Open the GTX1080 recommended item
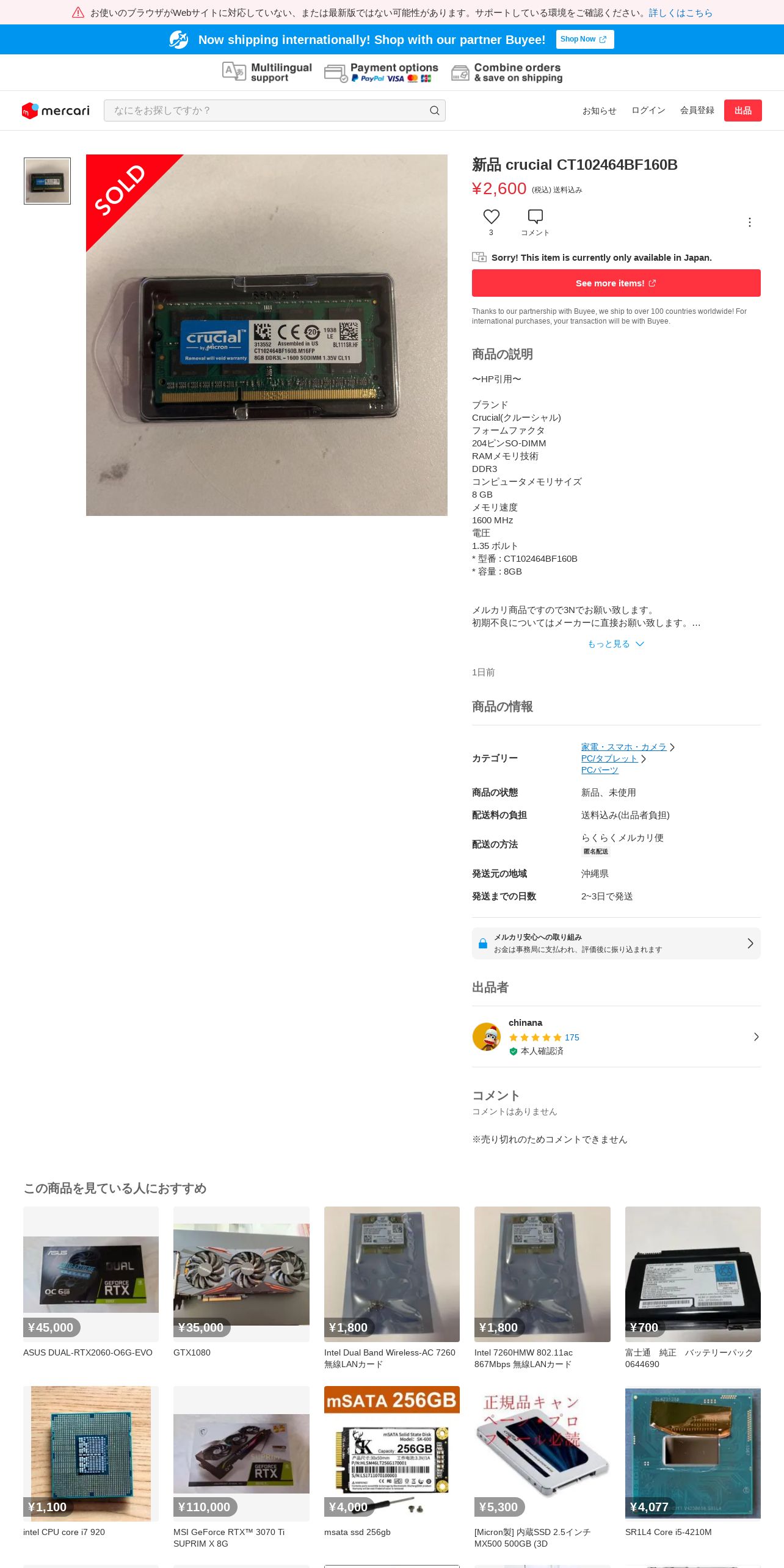 (241, 1282)
